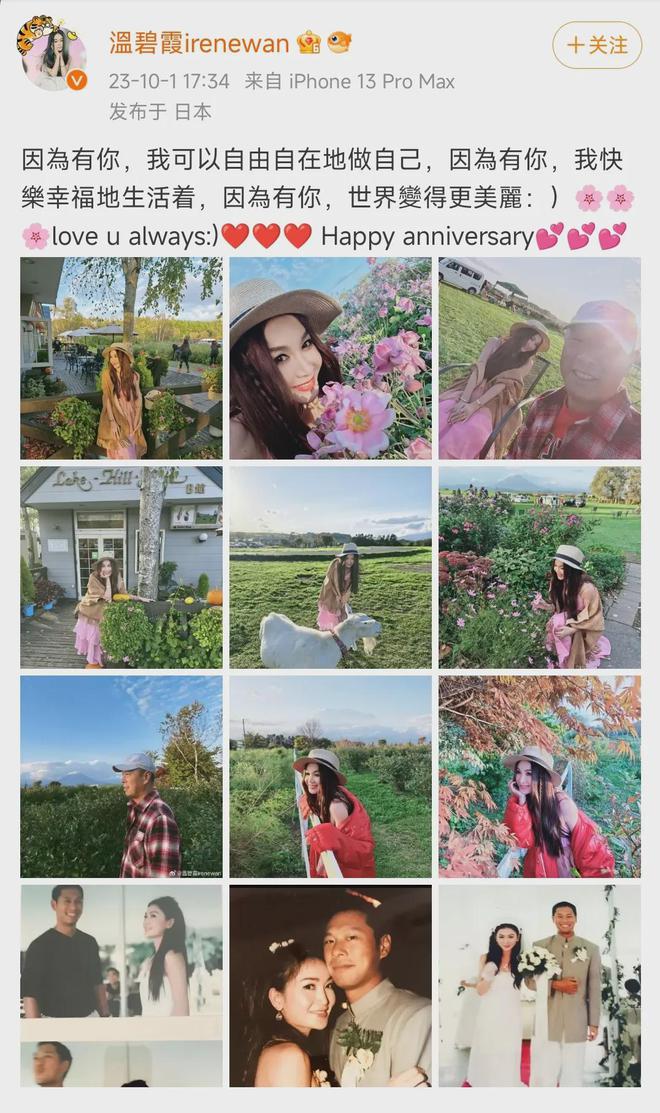Follow the account with the +关注 button

tap(597, 45)
